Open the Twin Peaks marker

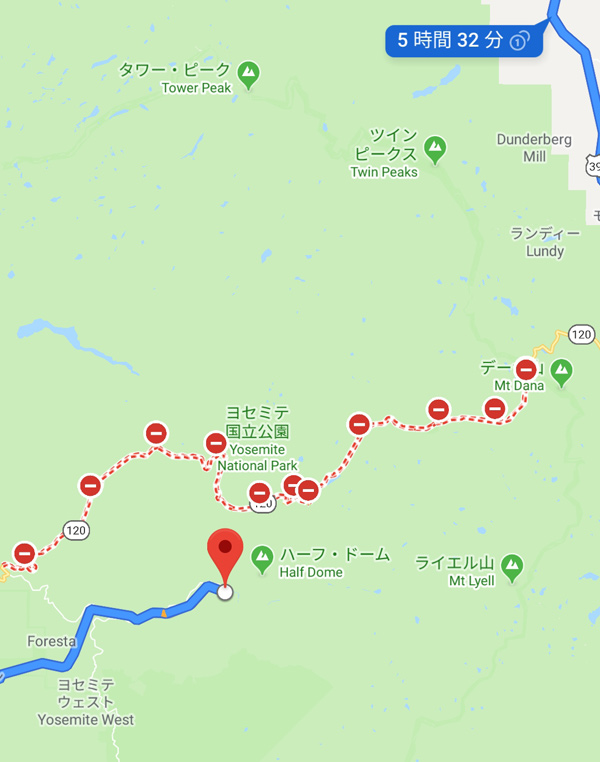pos(435,150)
